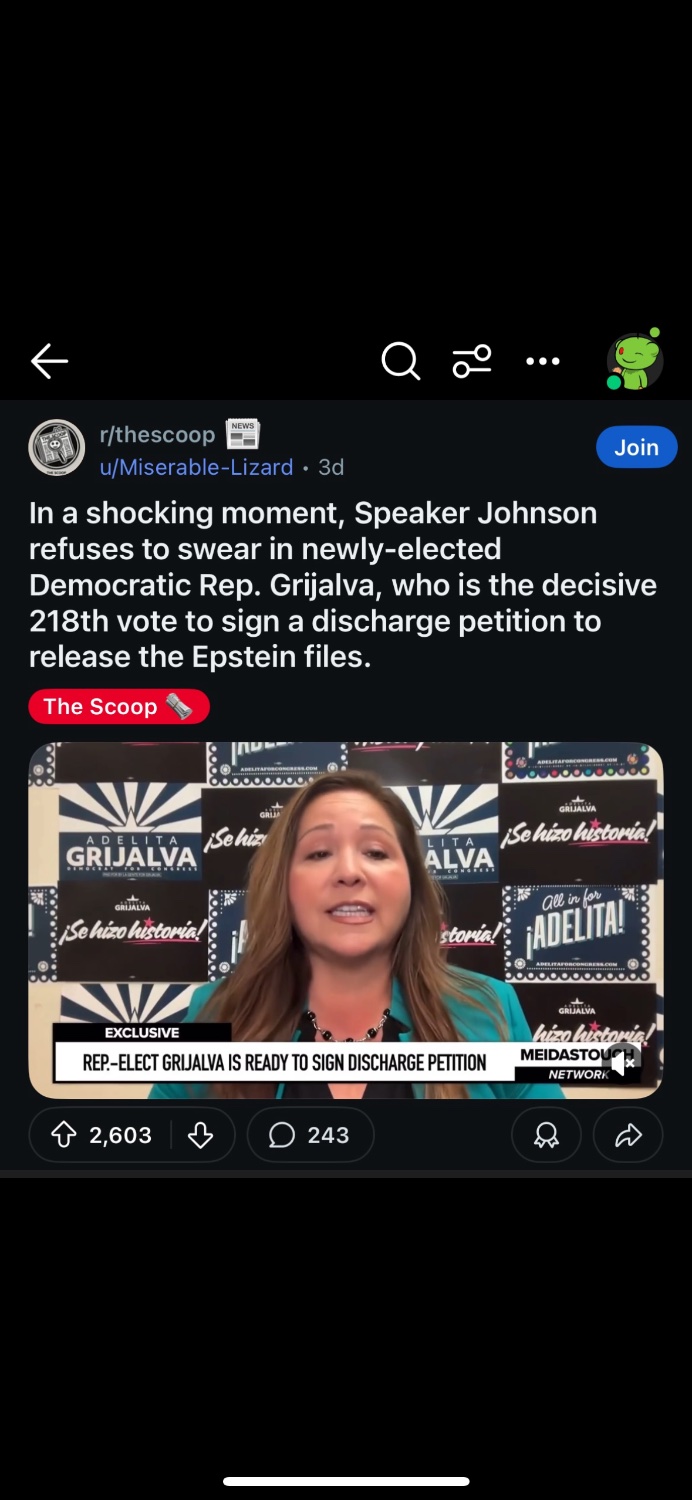
Task: Downvote the post
Action: 200,1135
